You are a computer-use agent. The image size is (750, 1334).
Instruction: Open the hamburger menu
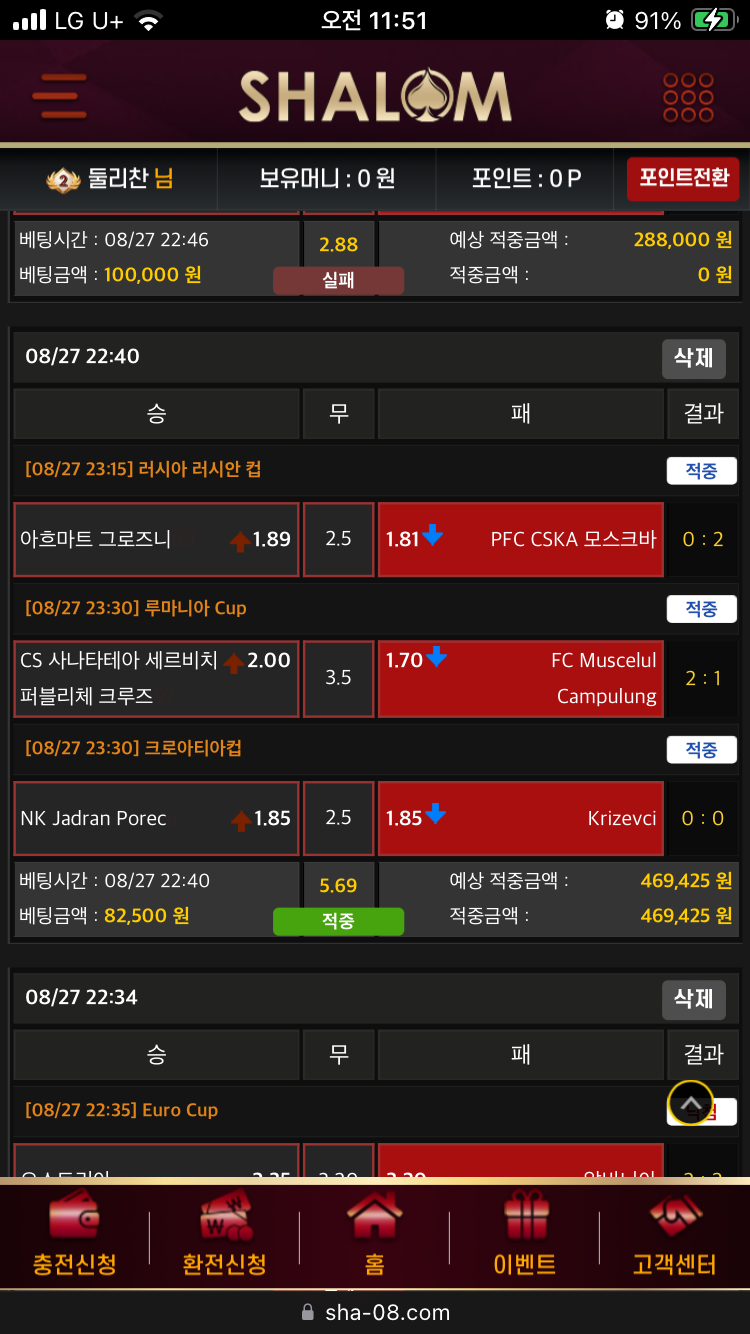(x=59, y=97)
